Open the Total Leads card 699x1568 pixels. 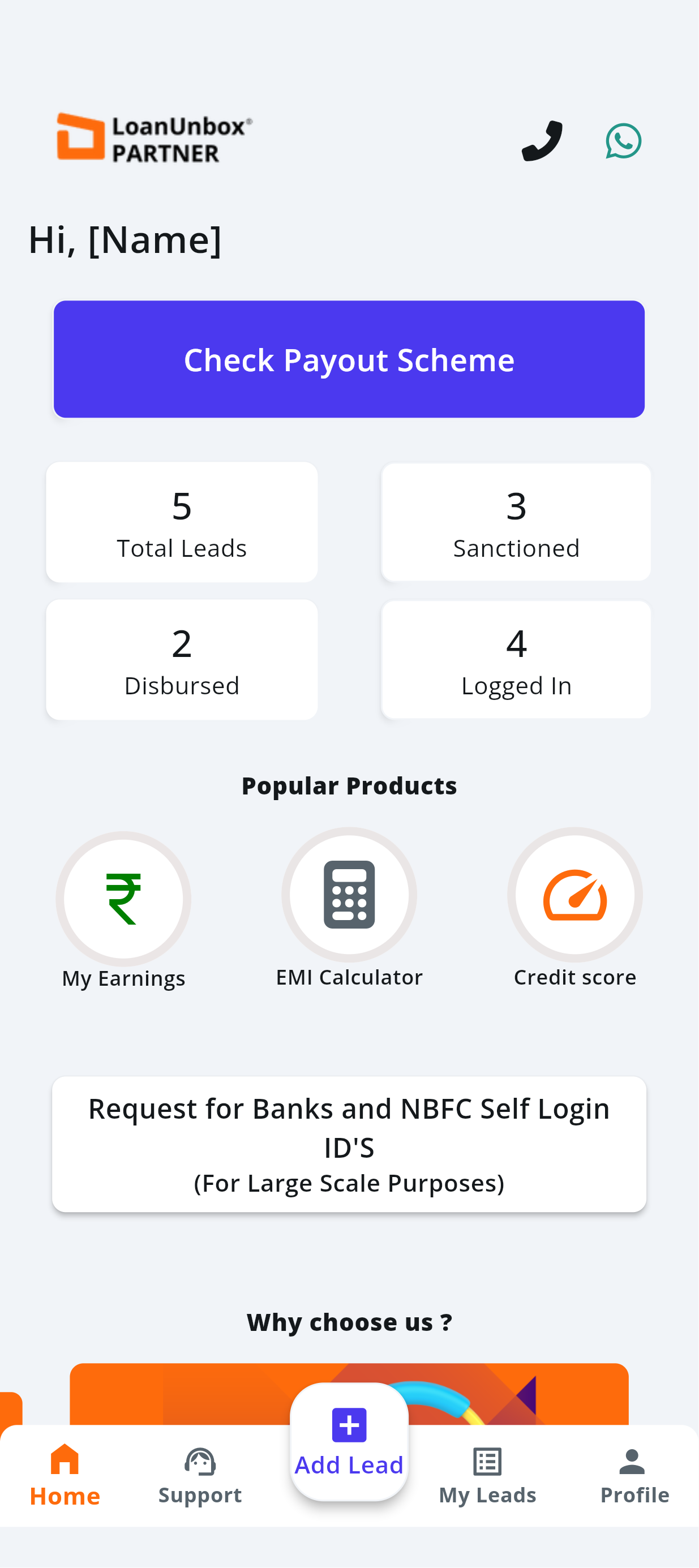coord(182,522)
